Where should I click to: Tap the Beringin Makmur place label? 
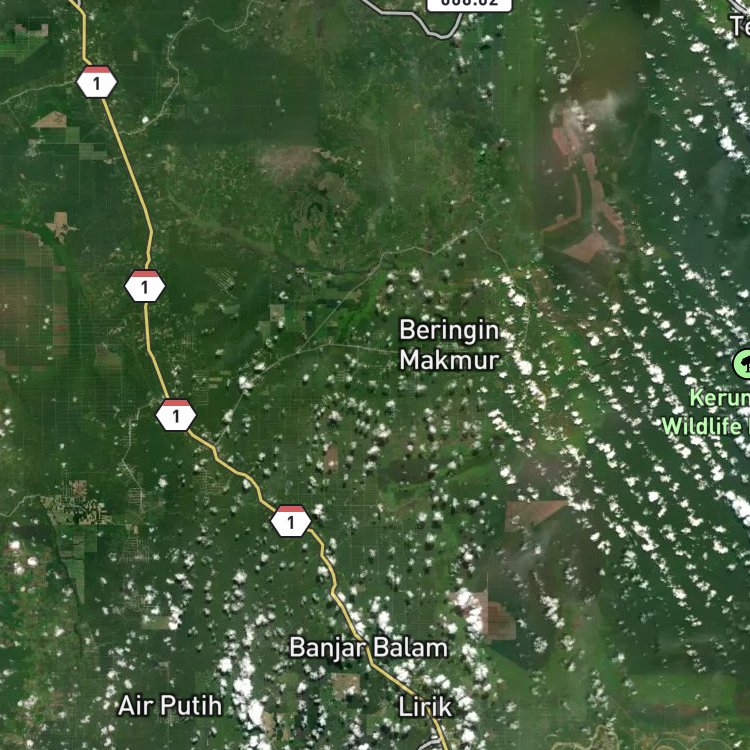449,345
